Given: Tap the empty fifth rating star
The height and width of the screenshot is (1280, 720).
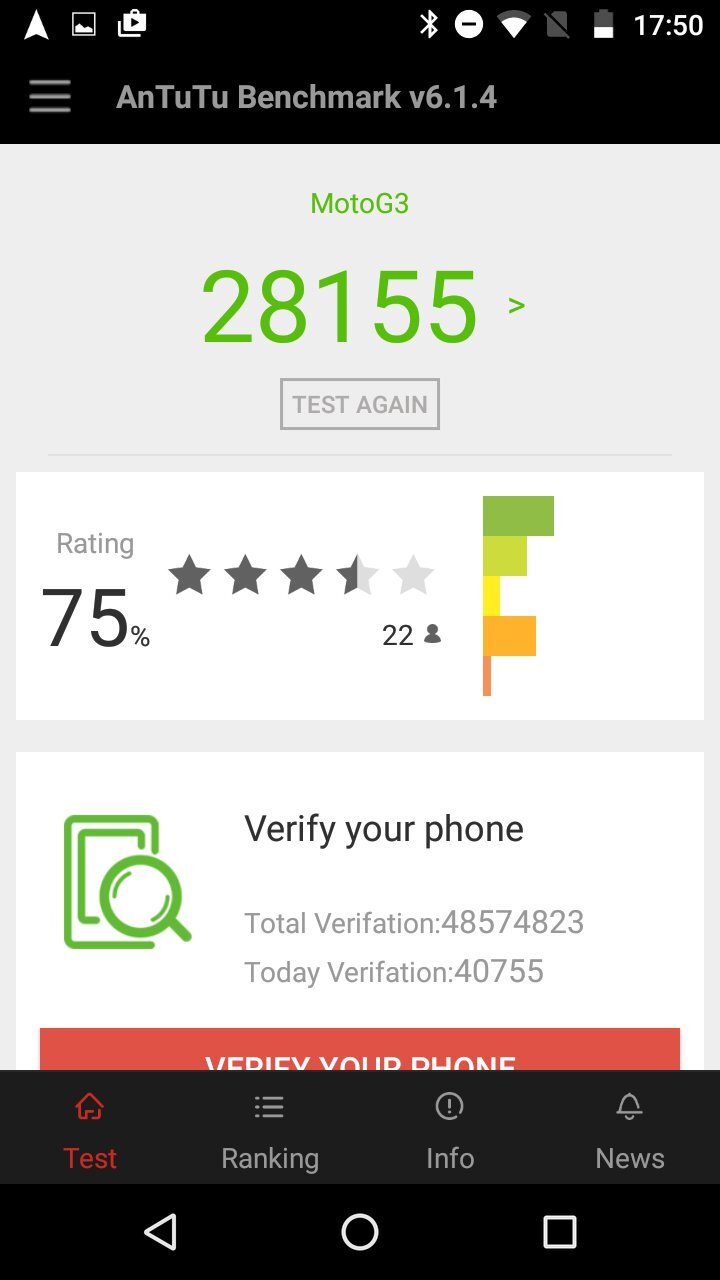Looking at the screenshot, I should click(x=413, y=575).
